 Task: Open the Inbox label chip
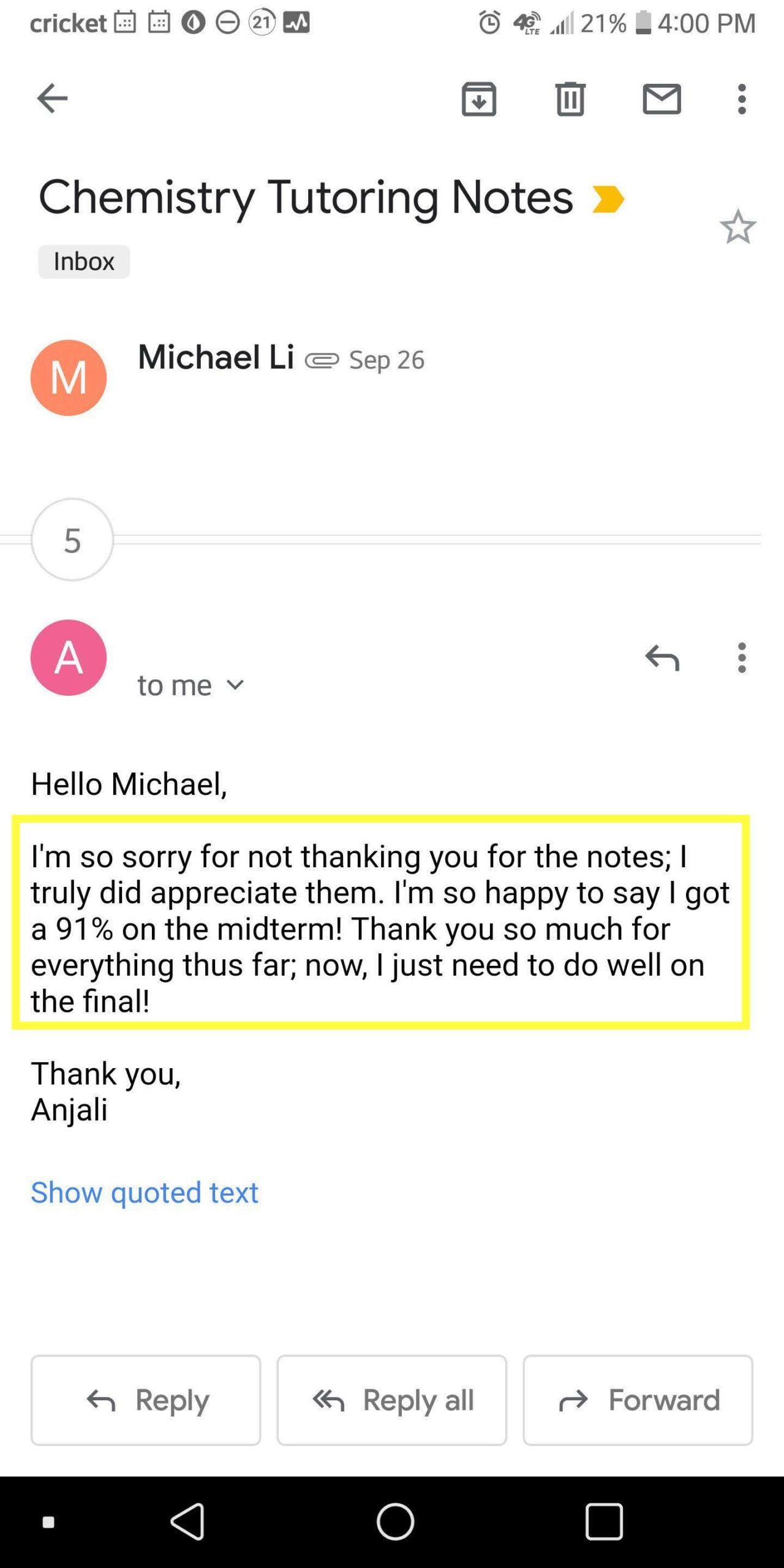(x=84, y=262)
